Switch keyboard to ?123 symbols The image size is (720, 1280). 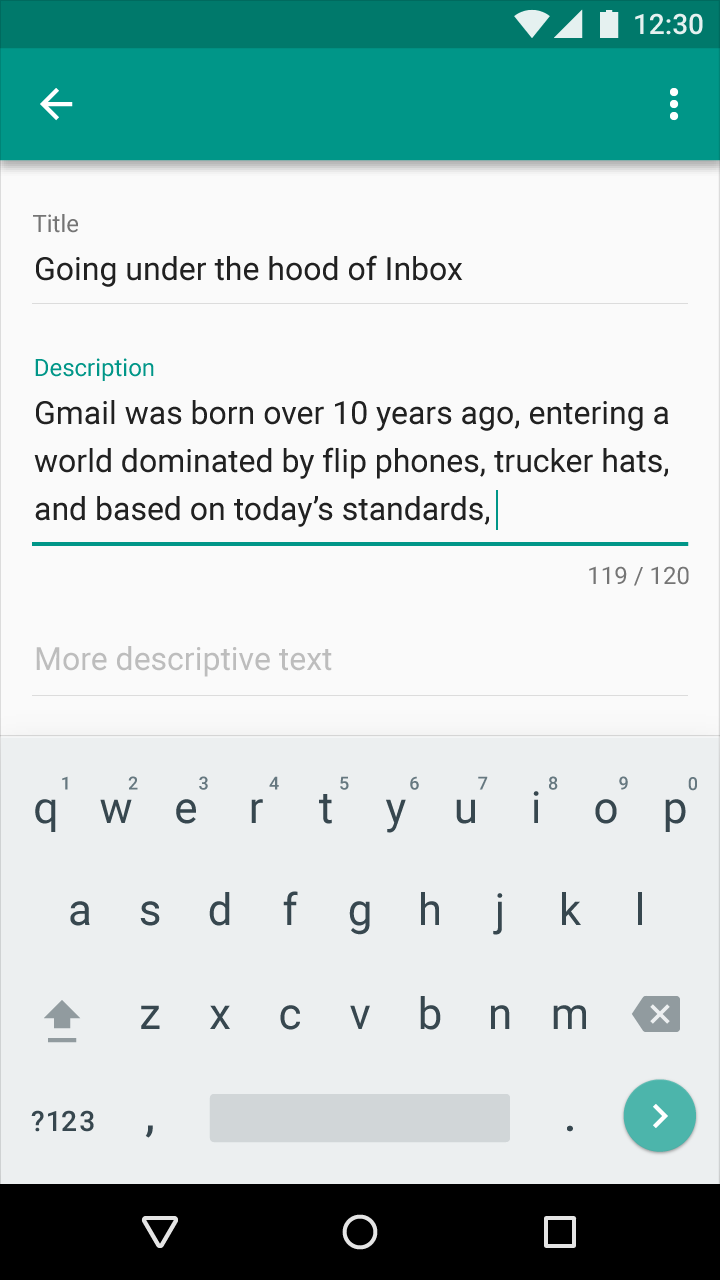point(63,1121)
